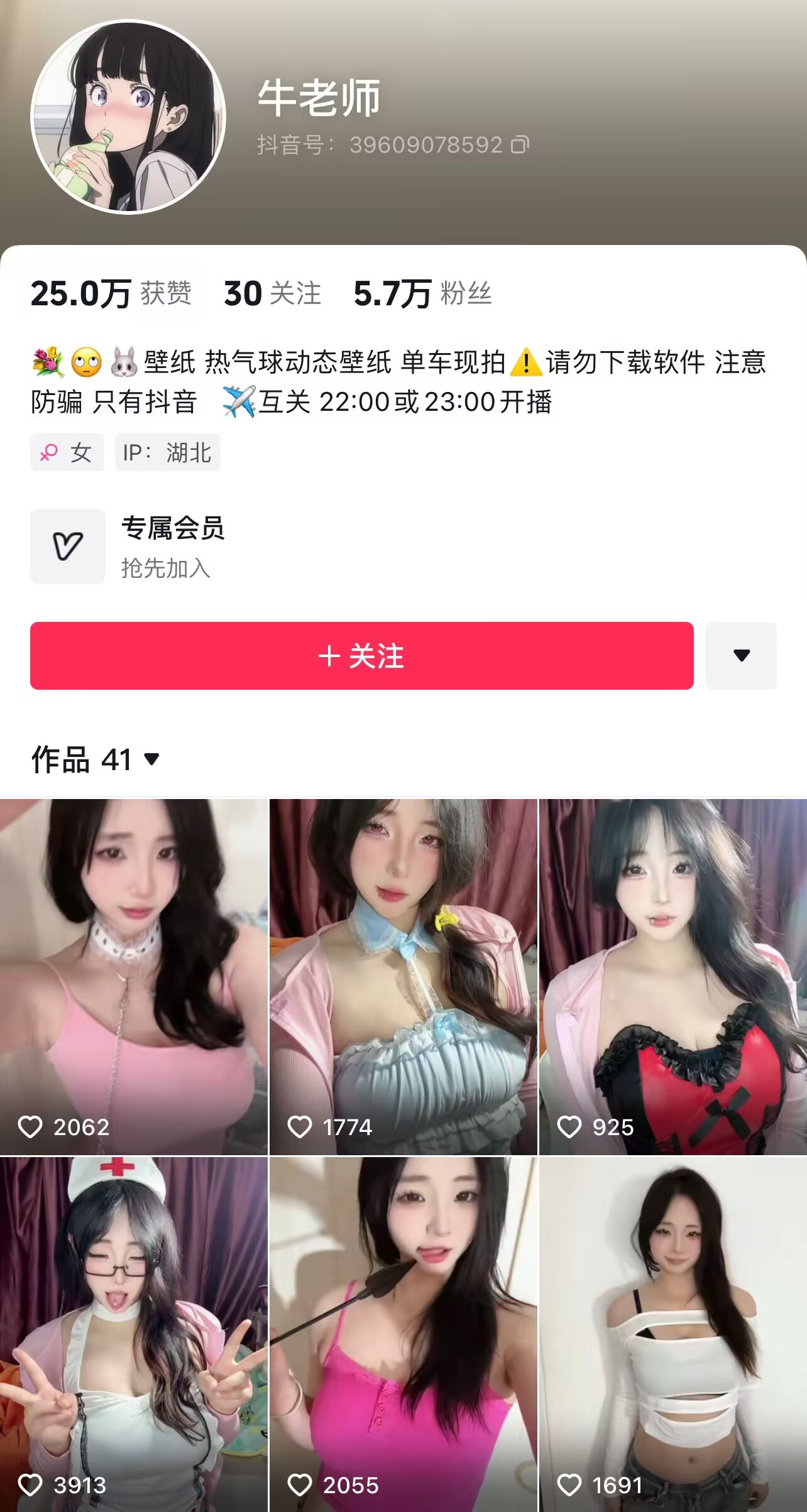Open the video with 1691 likes

[x=672, y=1334]
